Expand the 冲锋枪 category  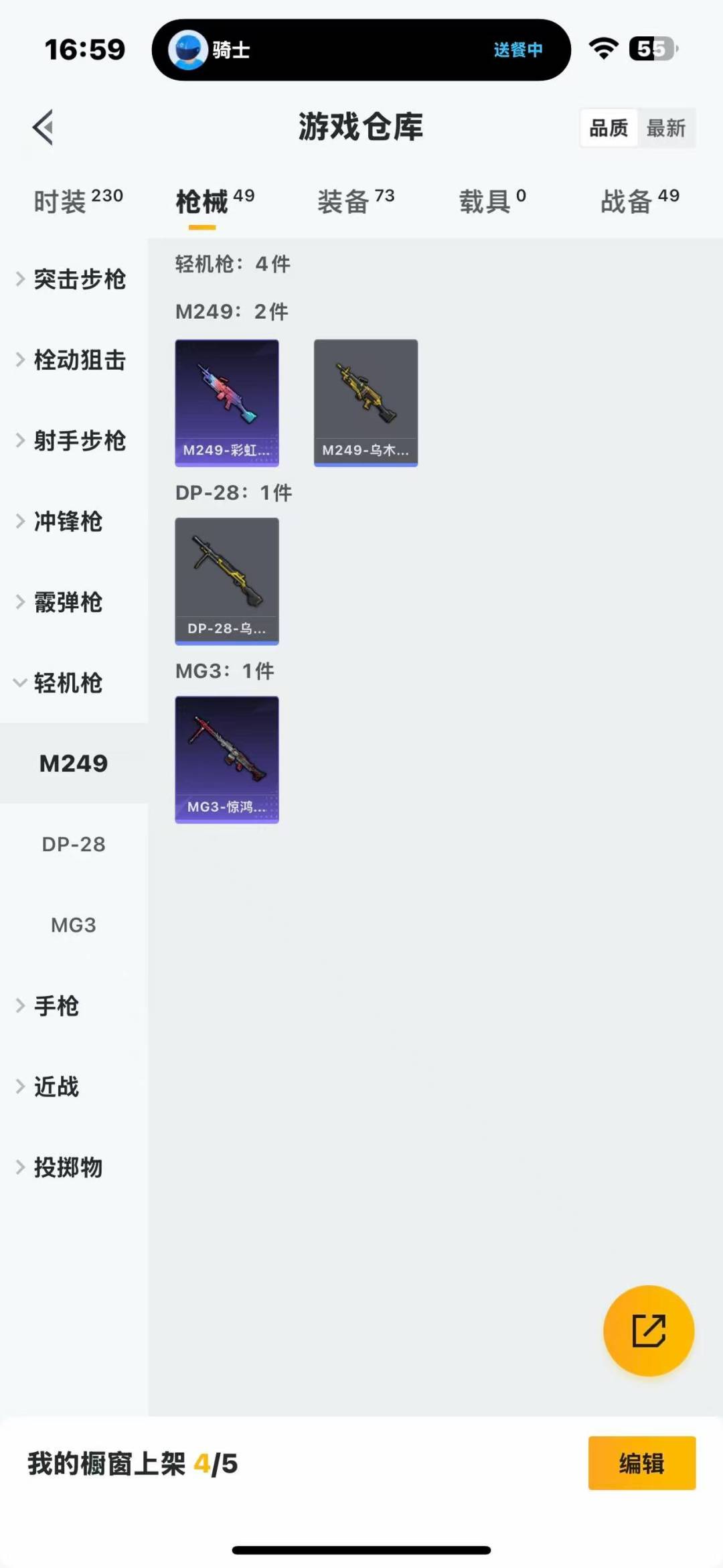[x=67, y=522]
